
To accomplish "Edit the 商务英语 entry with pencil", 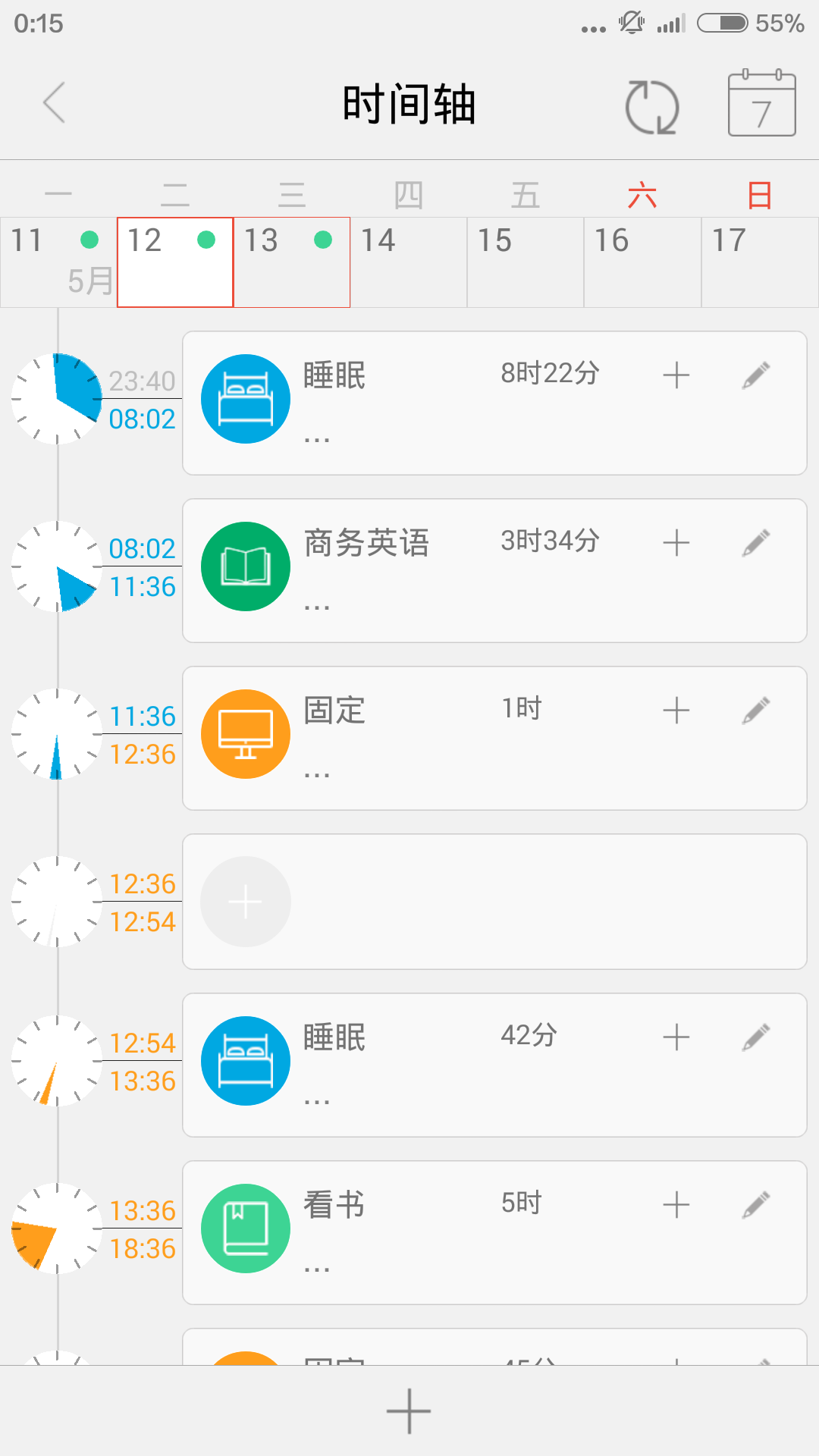I will 756,543.
